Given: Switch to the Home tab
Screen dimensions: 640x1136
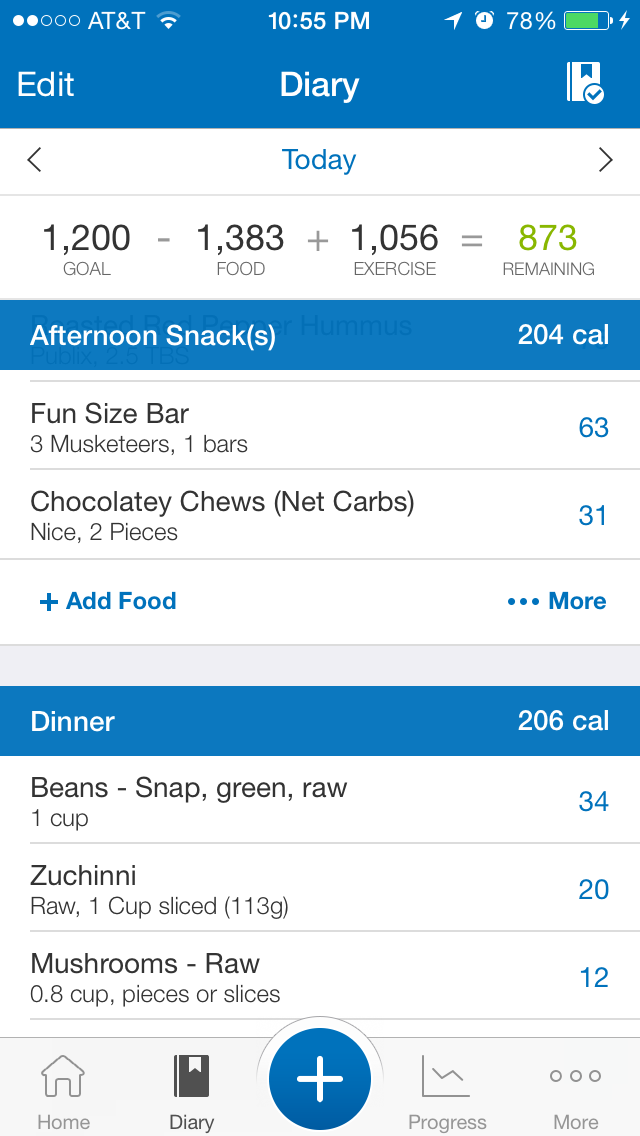Looking at the screenshot, I should coord(63,1092).
